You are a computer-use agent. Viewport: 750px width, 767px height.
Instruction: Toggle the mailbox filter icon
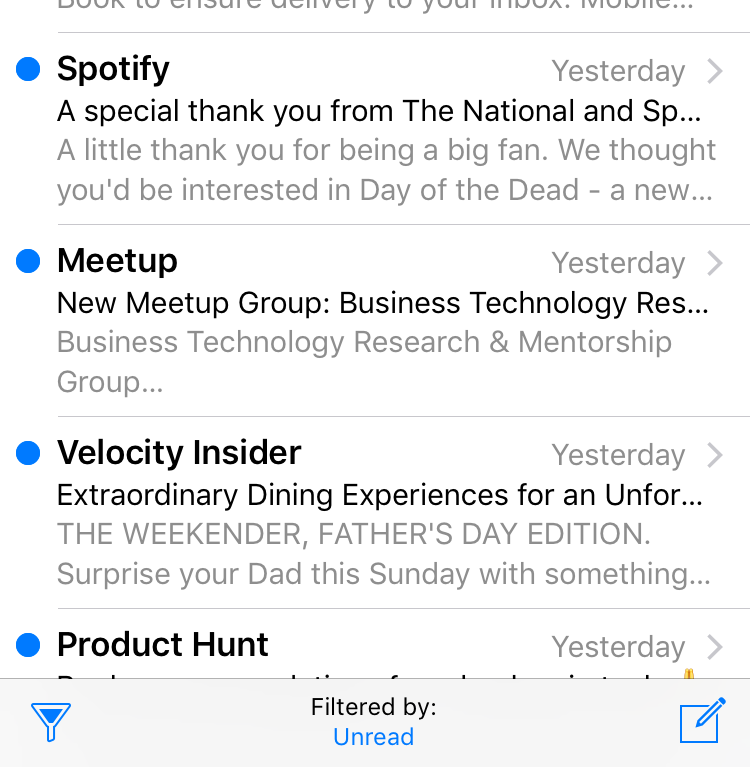tap(50, 720)
